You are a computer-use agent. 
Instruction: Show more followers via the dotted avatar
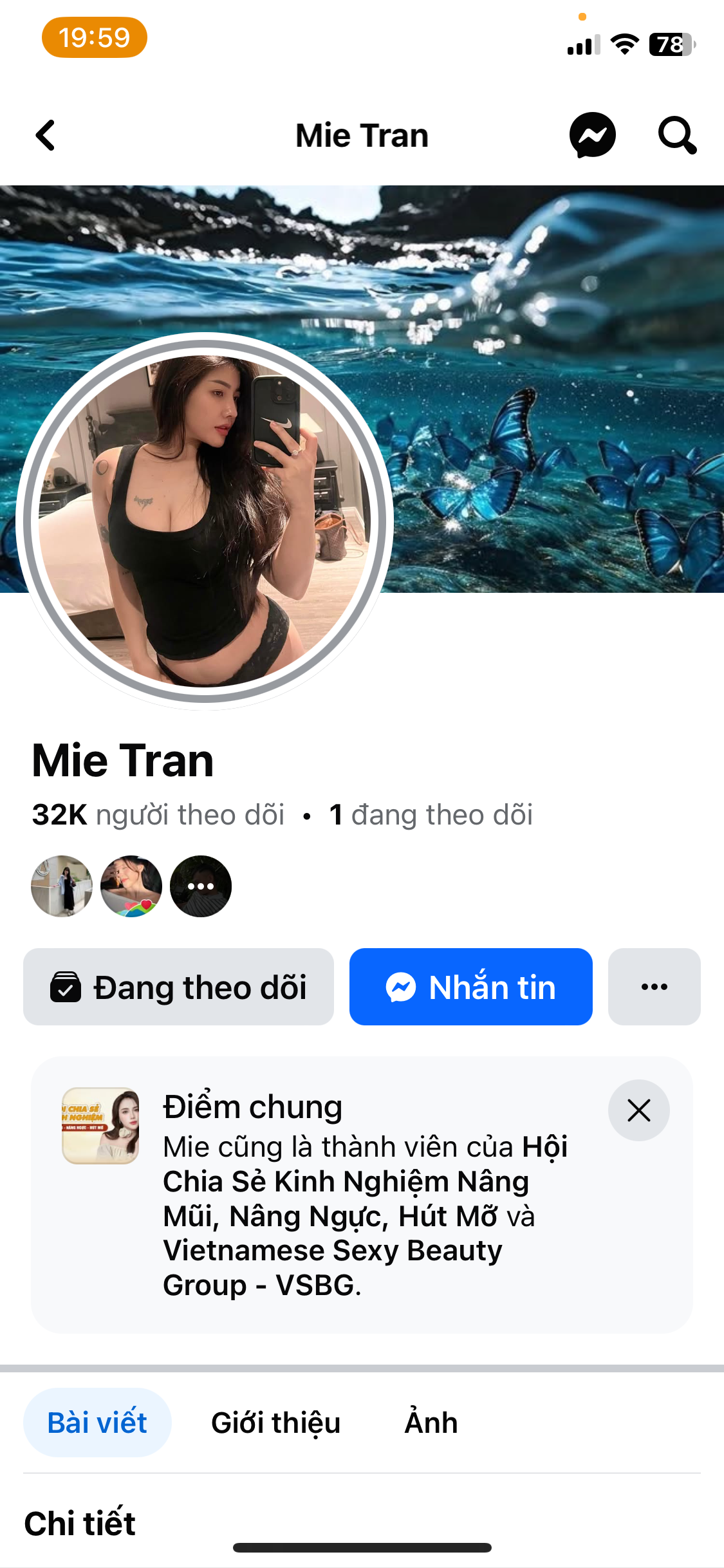[x=201, y=886]
